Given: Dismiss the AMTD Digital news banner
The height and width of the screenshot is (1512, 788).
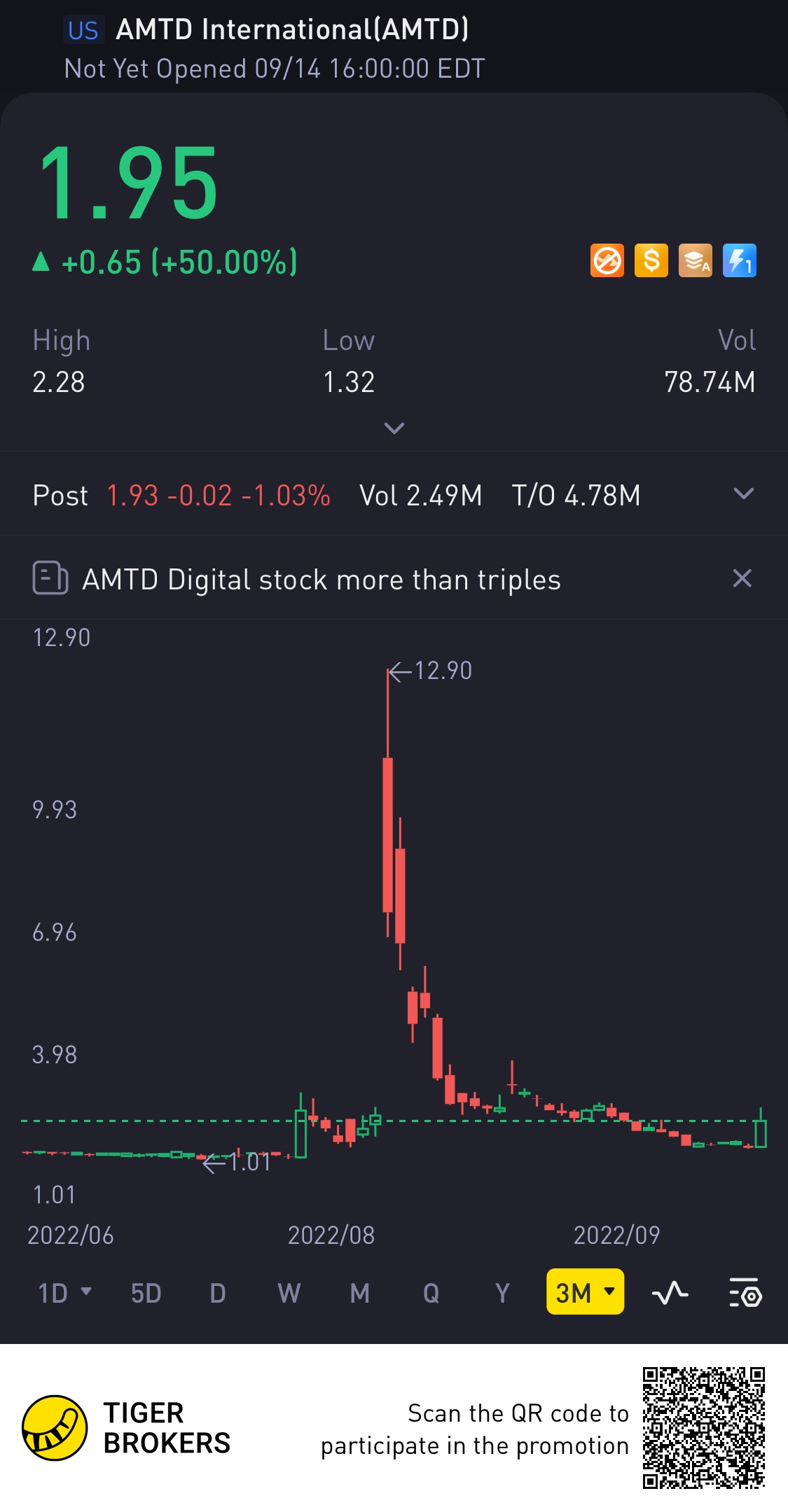Looking at the screenshot, I should pyautogui.click(x=742, y=578).
